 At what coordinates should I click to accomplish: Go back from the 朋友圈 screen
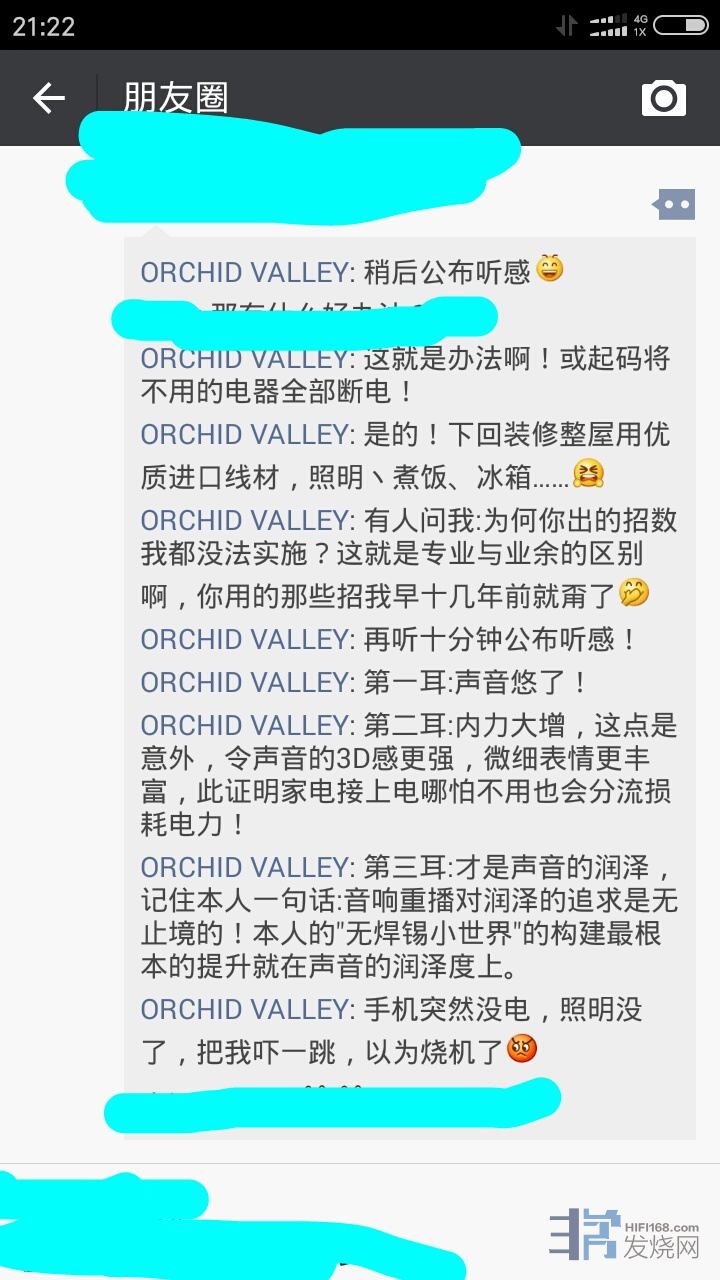pos(48,98)
